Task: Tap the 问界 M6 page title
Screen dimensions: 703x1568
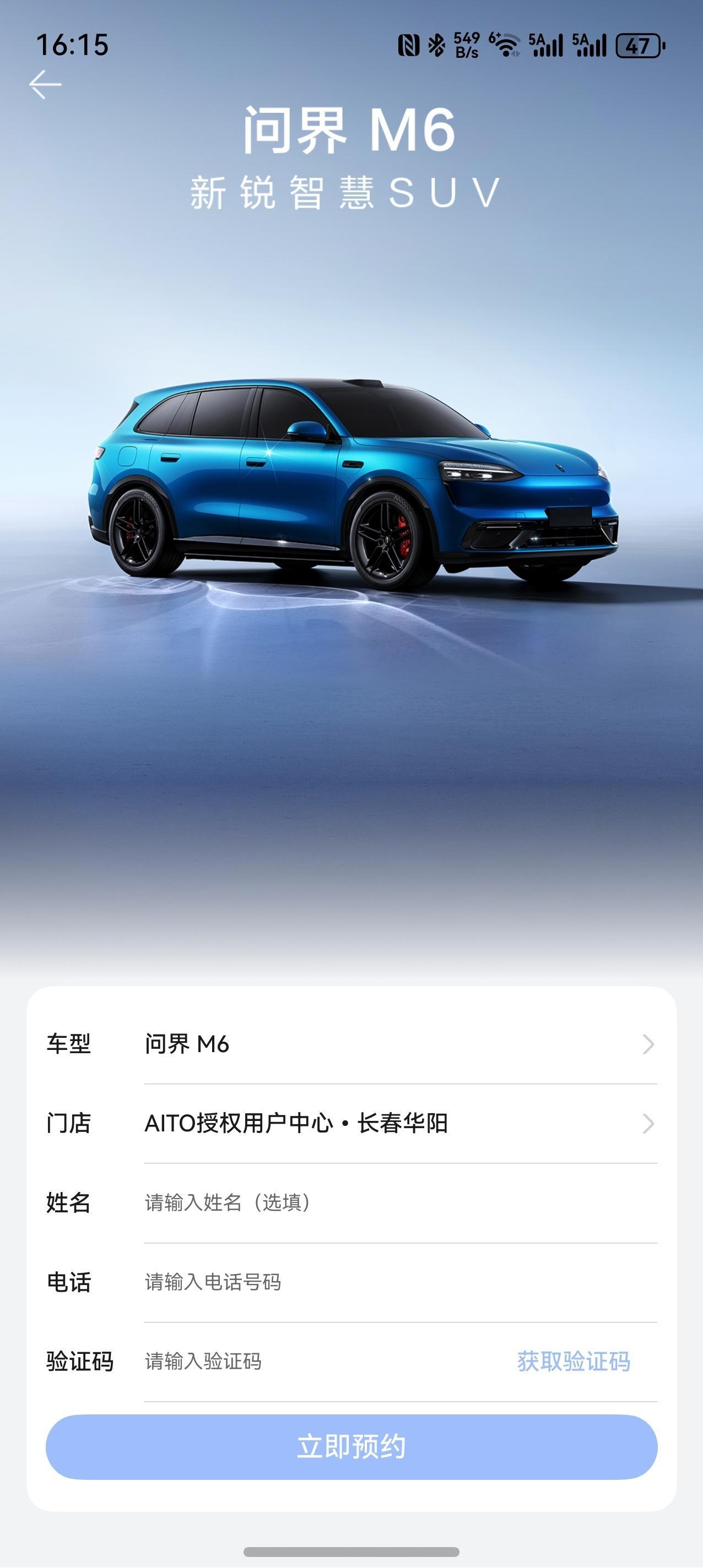Action: click(351, 129)
